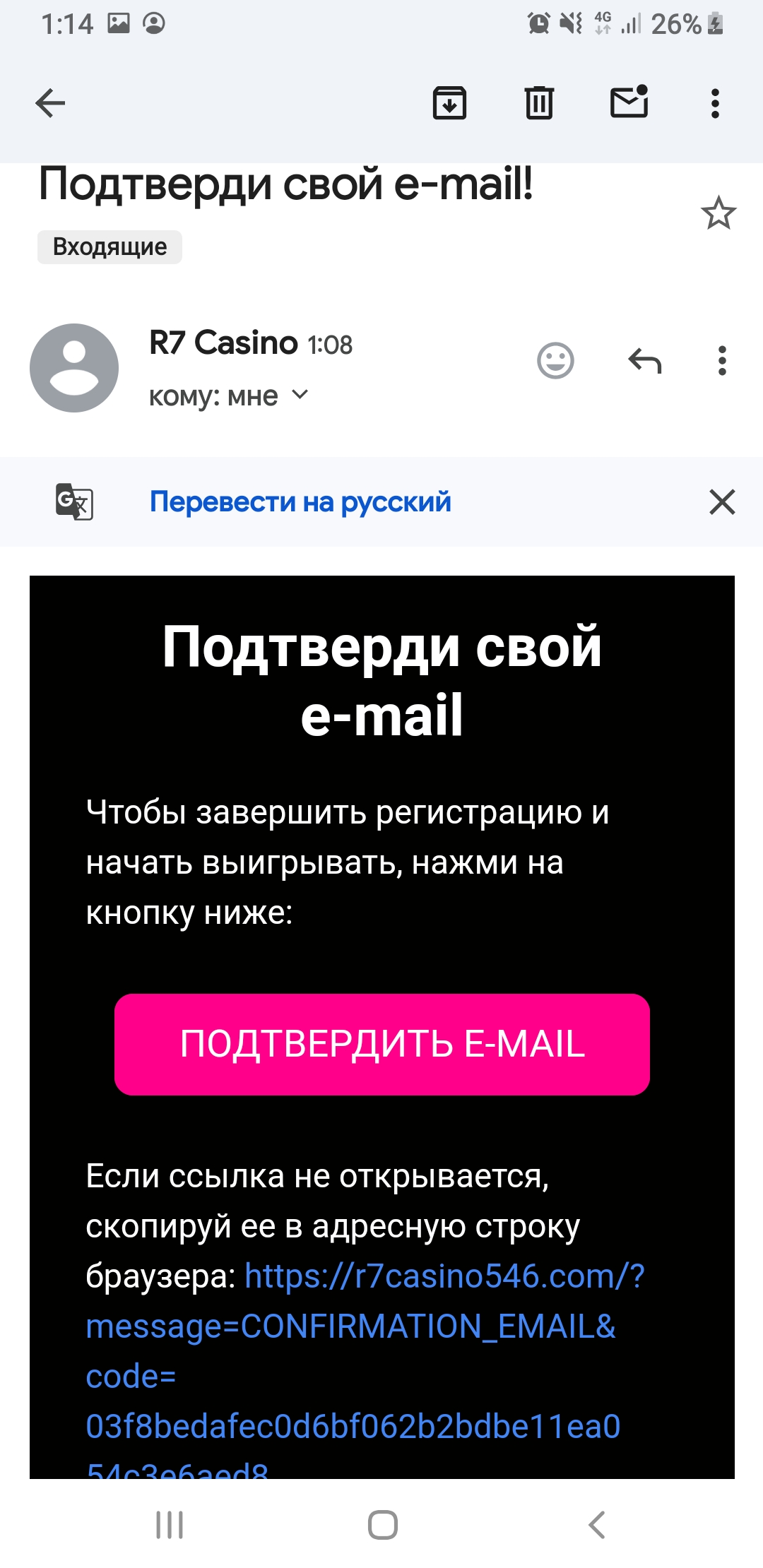This screenshot has height=1568, width=763.
Task: Open the top app bar overflow menu
Action: 715,103
